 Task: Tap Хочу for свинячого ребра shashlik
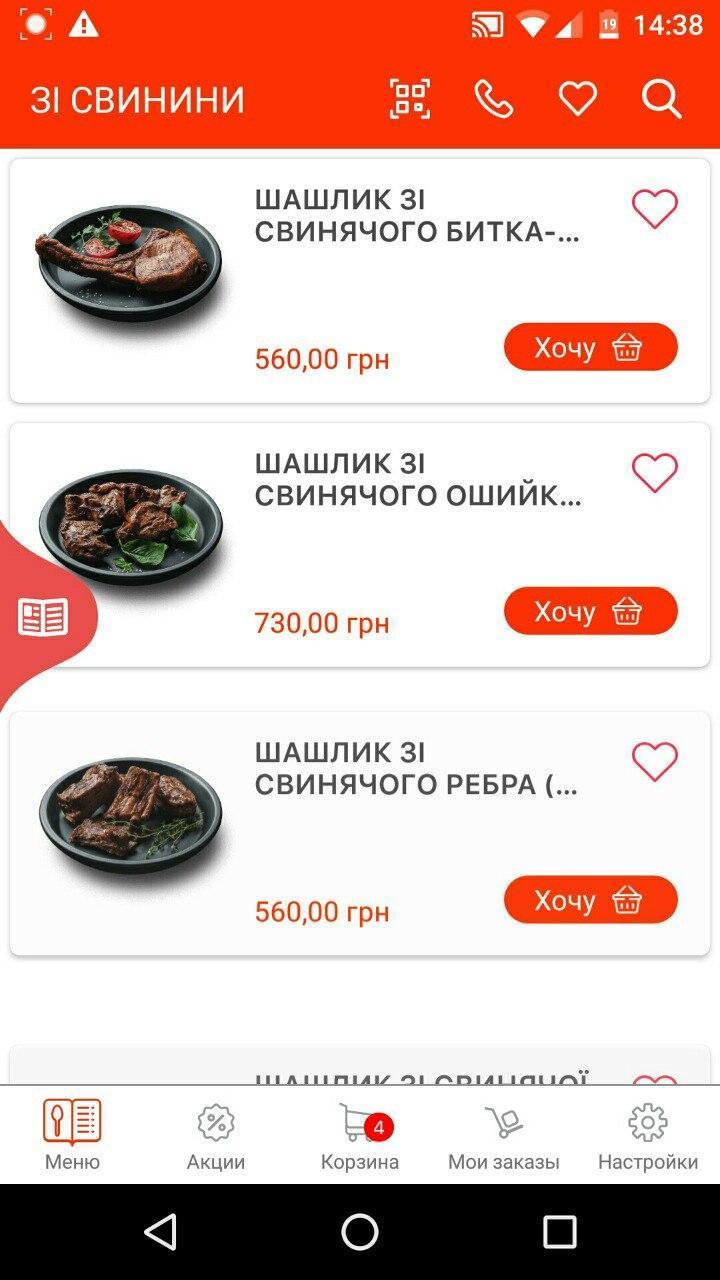[590, 900]
